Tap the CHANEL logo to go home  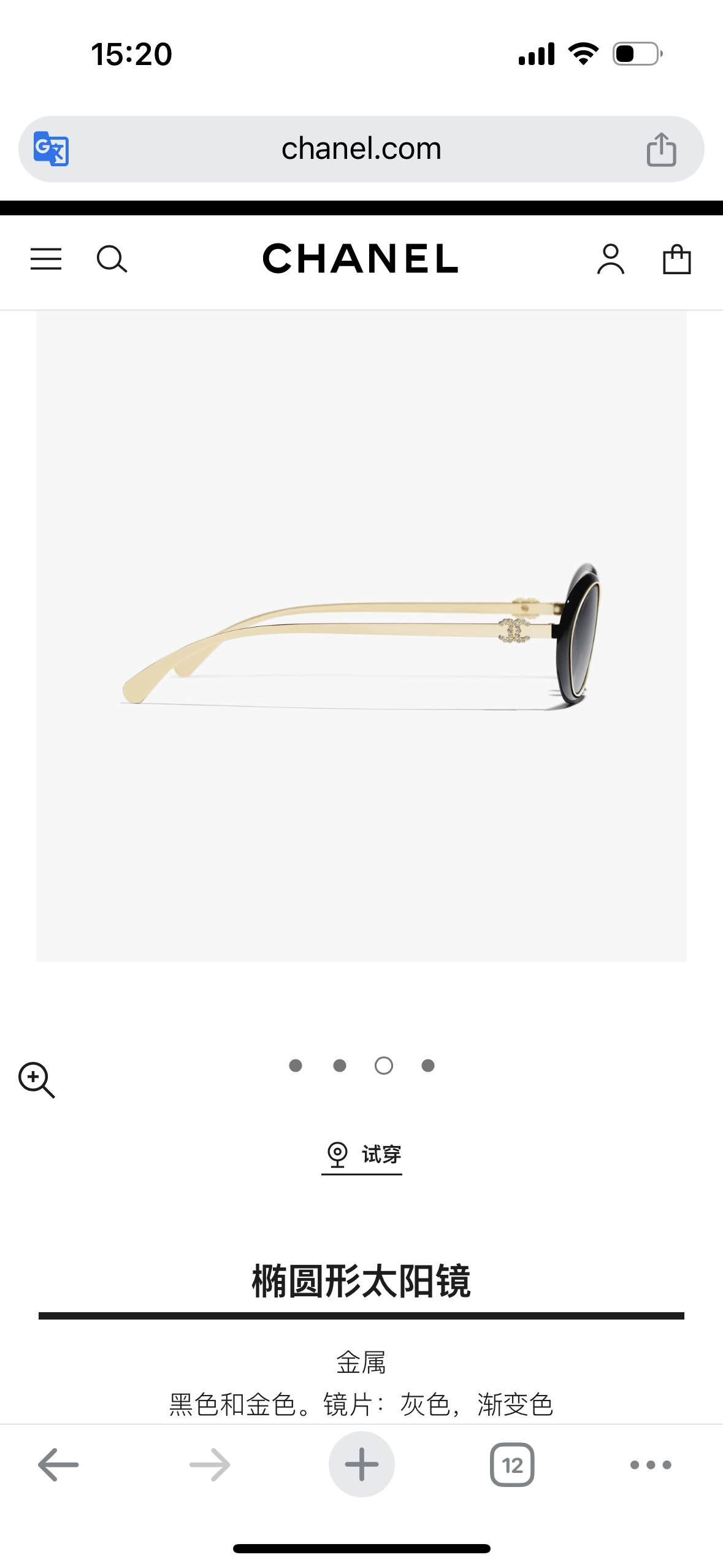click(x=361, y=260)
